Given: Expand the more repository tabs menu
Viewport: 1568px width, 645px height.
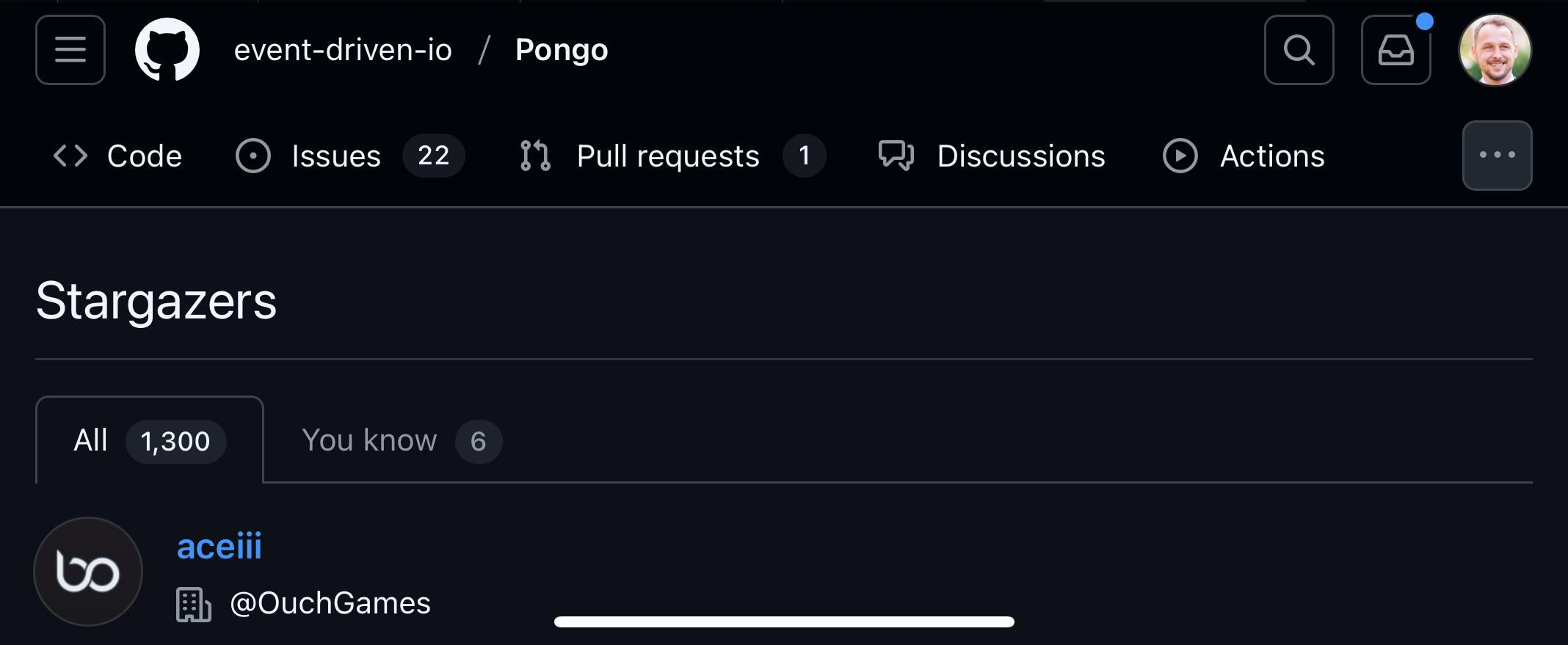Looking at the screenshot, I should coord(1497,156).
